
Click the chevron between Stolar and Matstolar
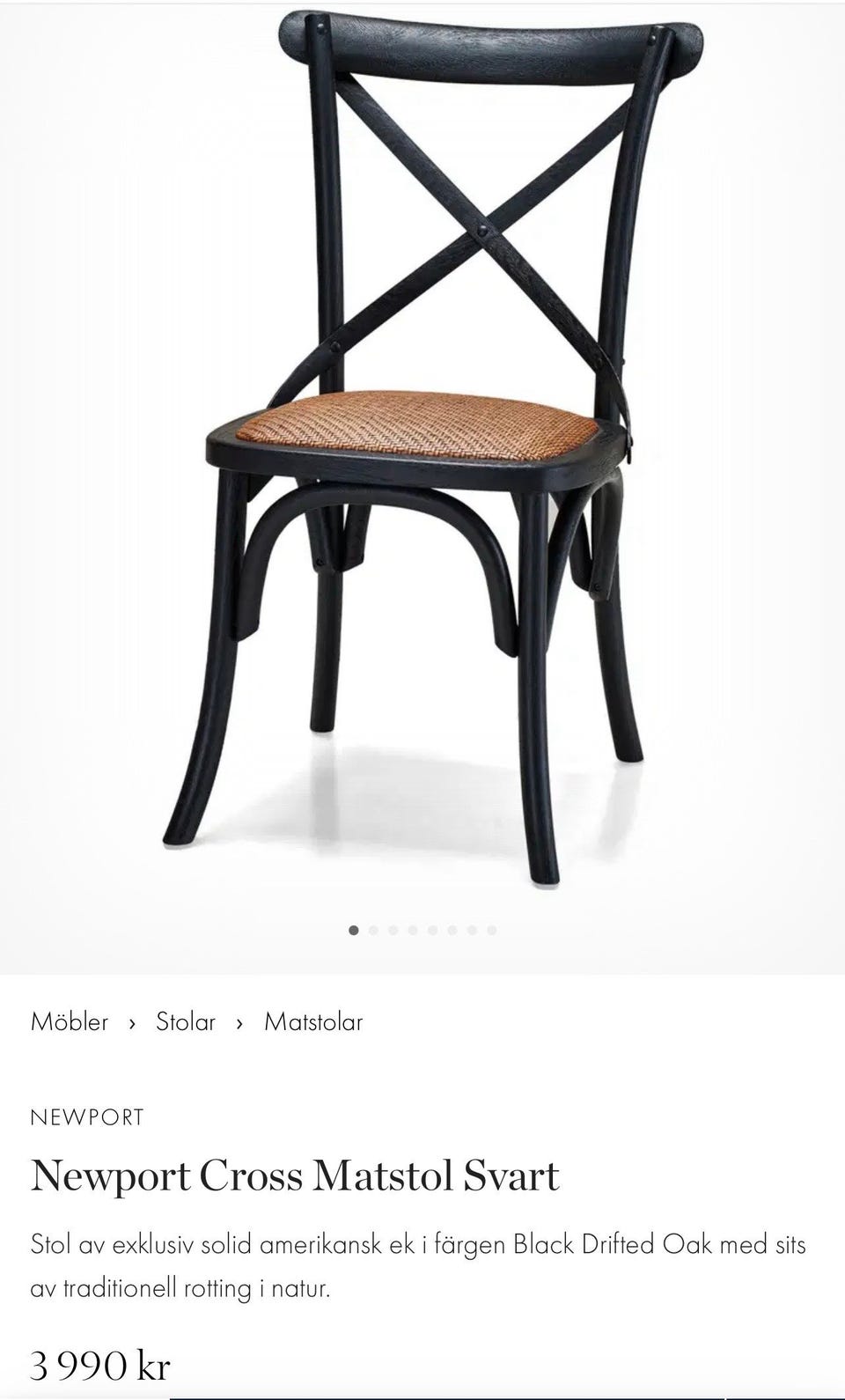pos(239,1022)
